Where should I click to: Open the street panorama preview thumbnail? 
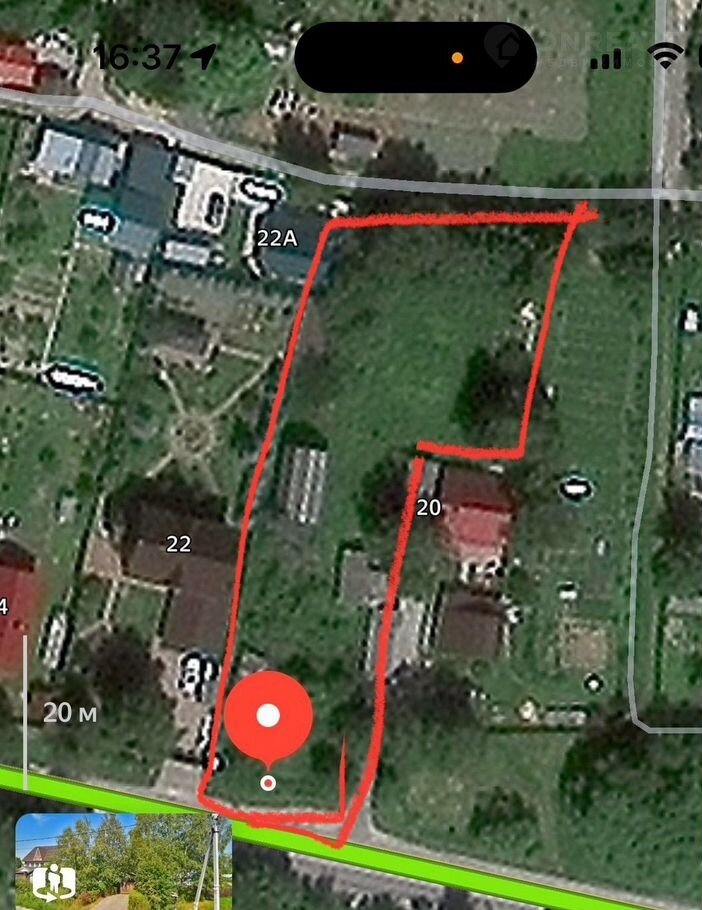tap(122, 860)
